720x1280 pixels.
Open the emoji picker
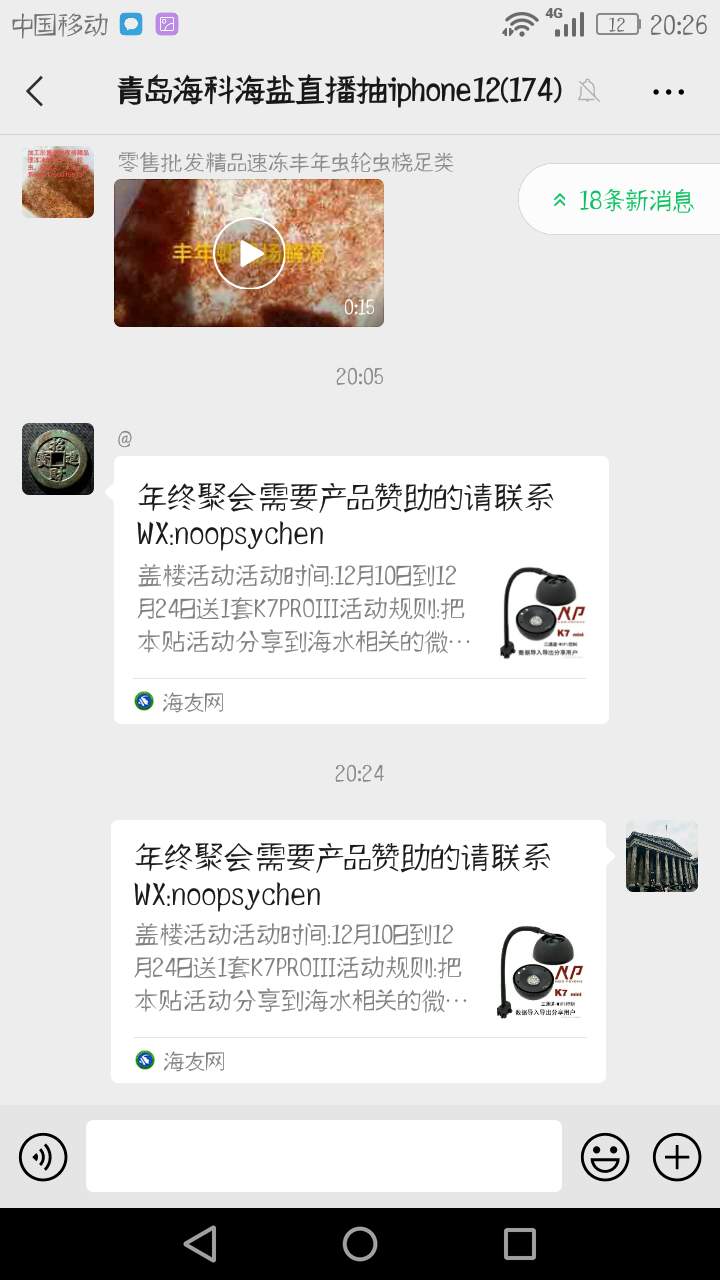tap(605, 1157)
